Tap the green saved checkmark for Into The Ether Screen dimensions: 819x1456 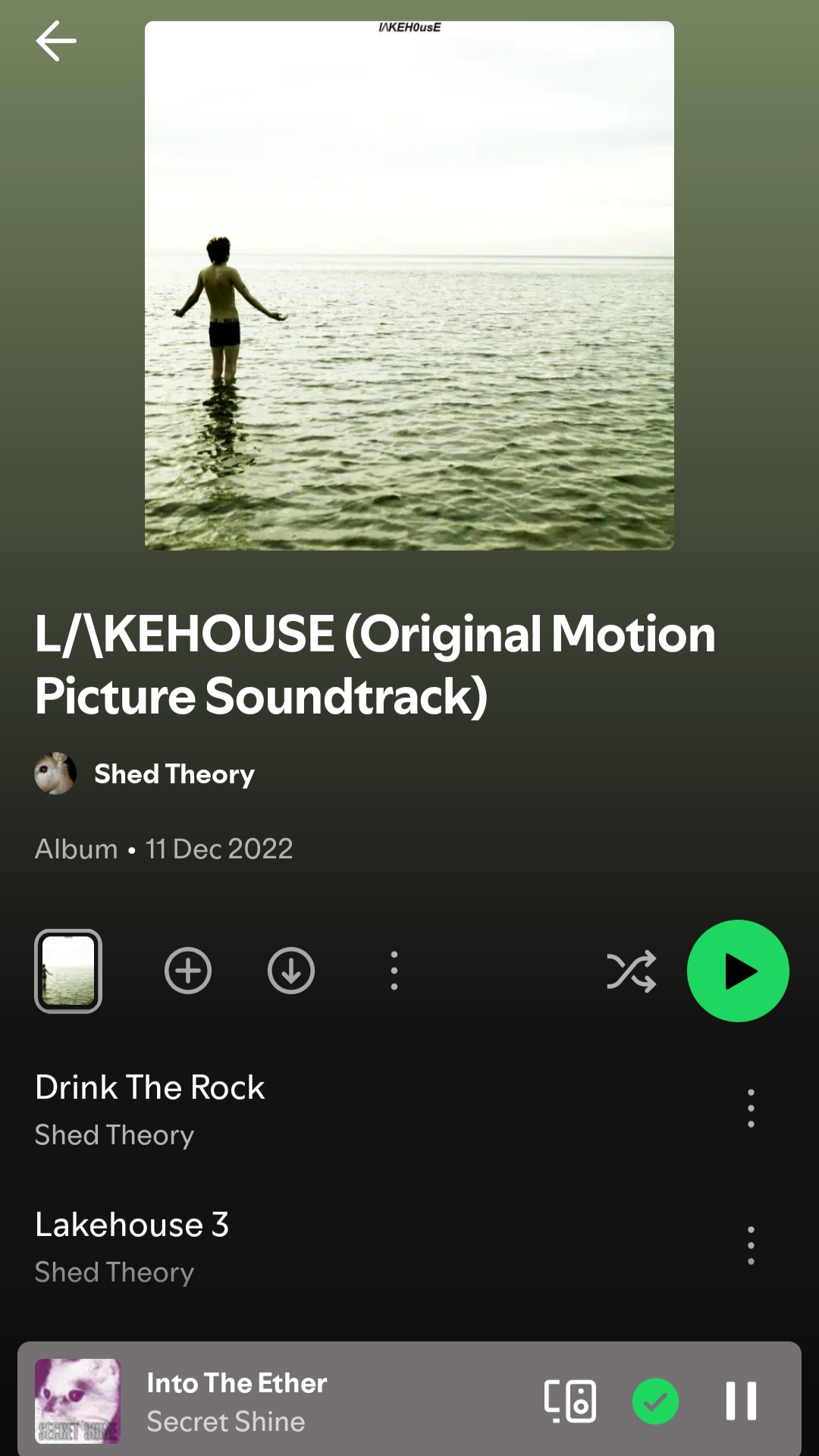655,1401
